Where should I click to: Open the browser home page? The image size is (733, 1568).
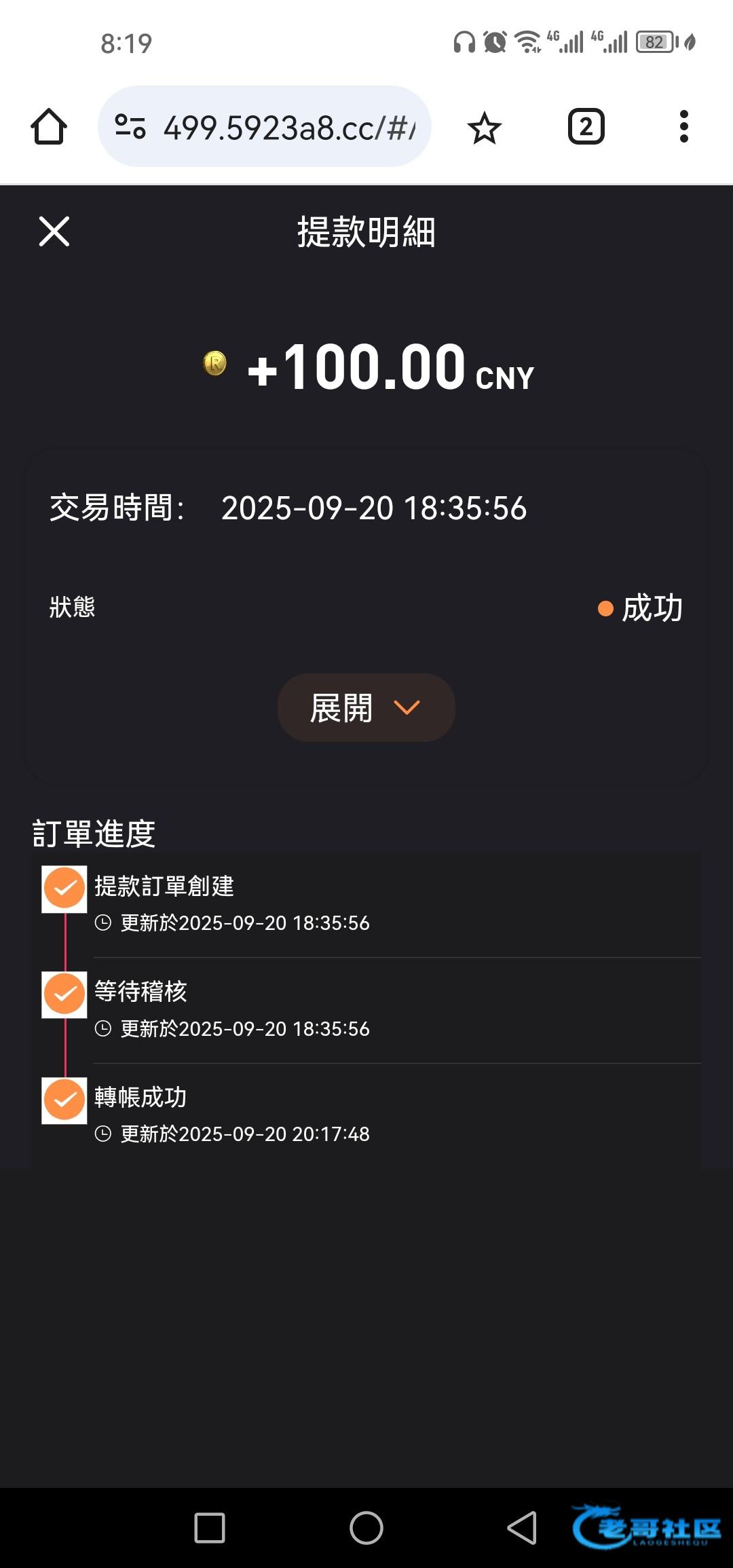[x=49, y=127]
